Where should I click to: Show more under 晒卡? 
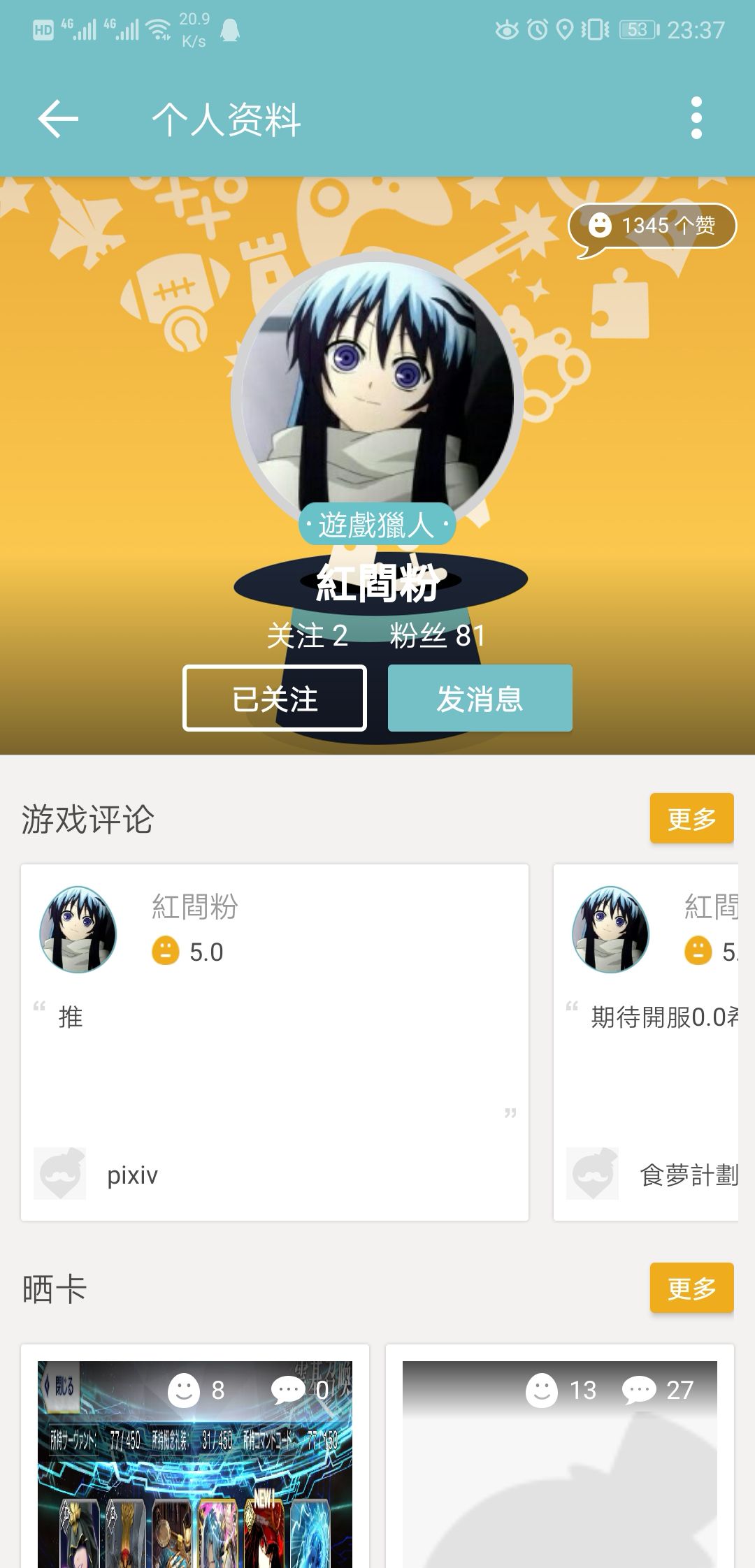pos(691,1288)
